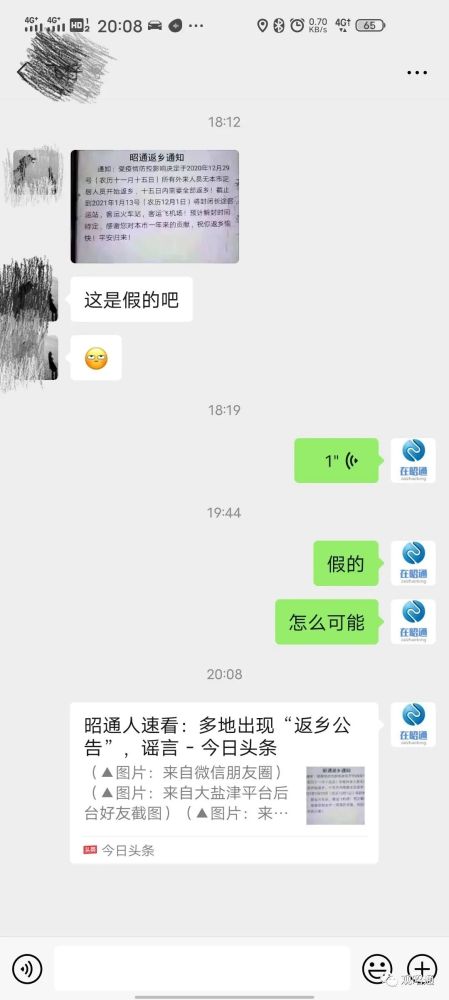The width and height of the screenshot is (449, 1000).
Task: Open the plus attachments menu
Action: (x=422, y=969)
